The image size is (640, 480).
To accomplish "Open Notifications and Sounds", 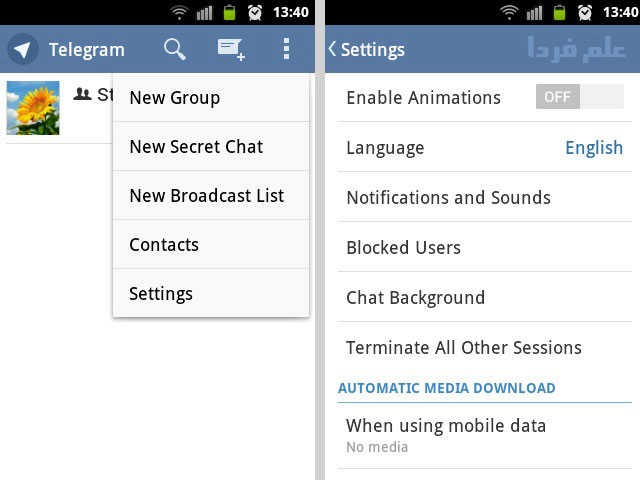I will tap(484, 198).
